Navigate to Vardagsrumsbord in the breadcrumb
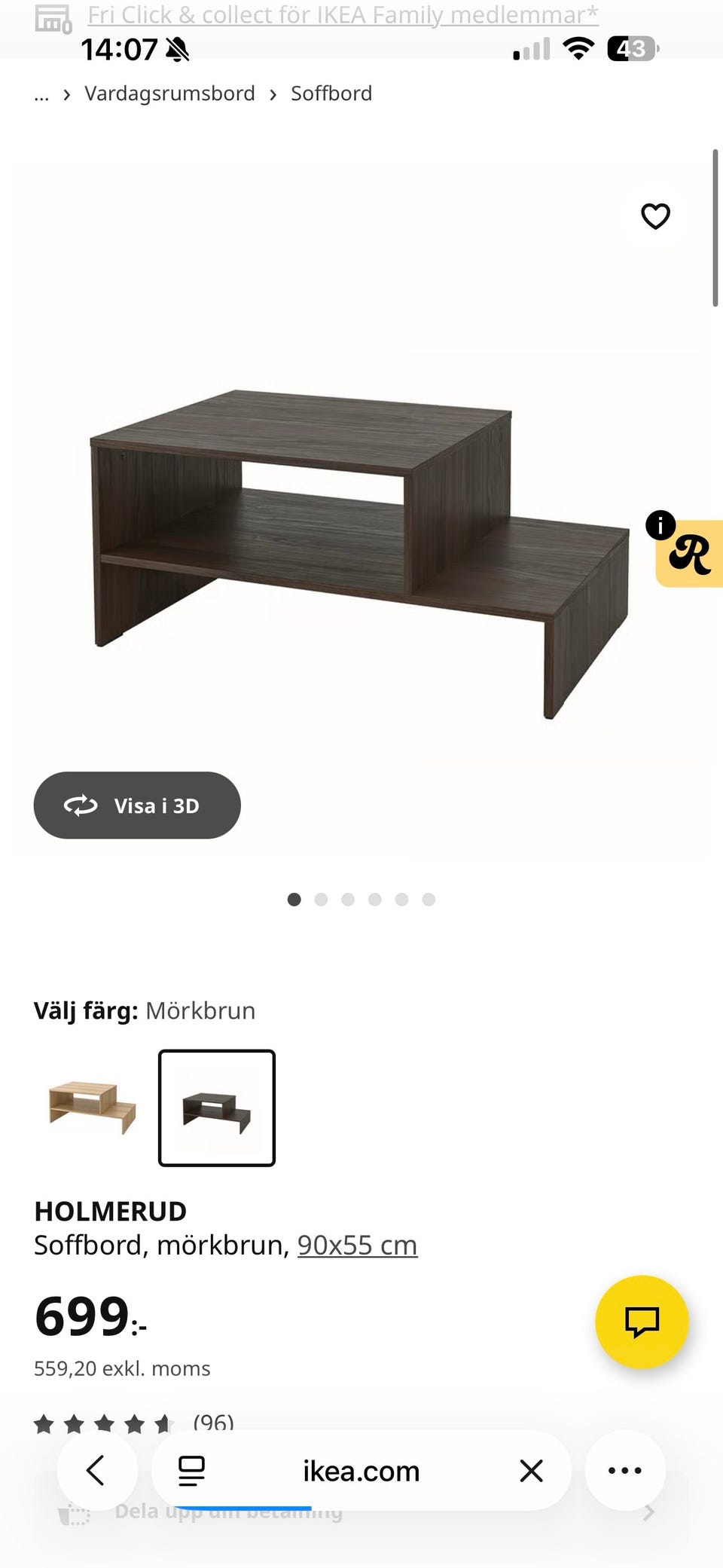 [169, 93]
